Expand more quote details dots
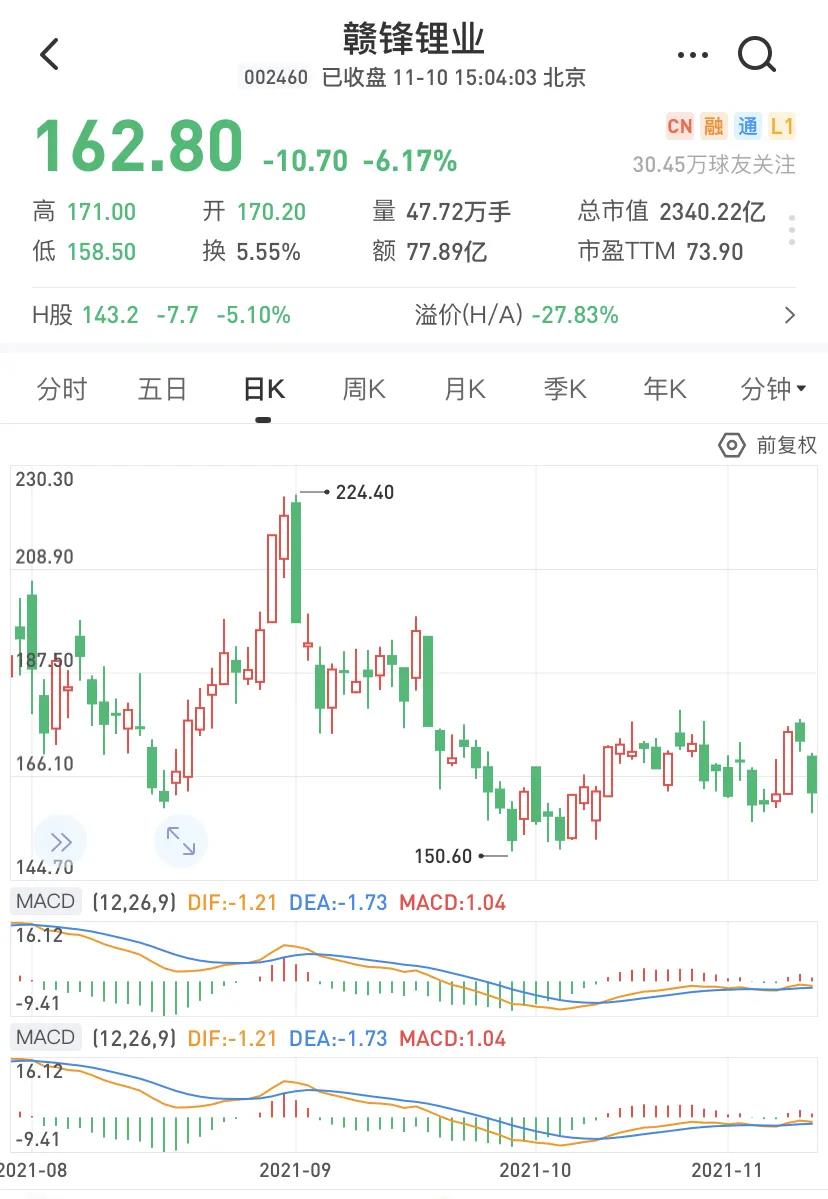The width and height of the screenshot is (828, 1199). point(792,230)
